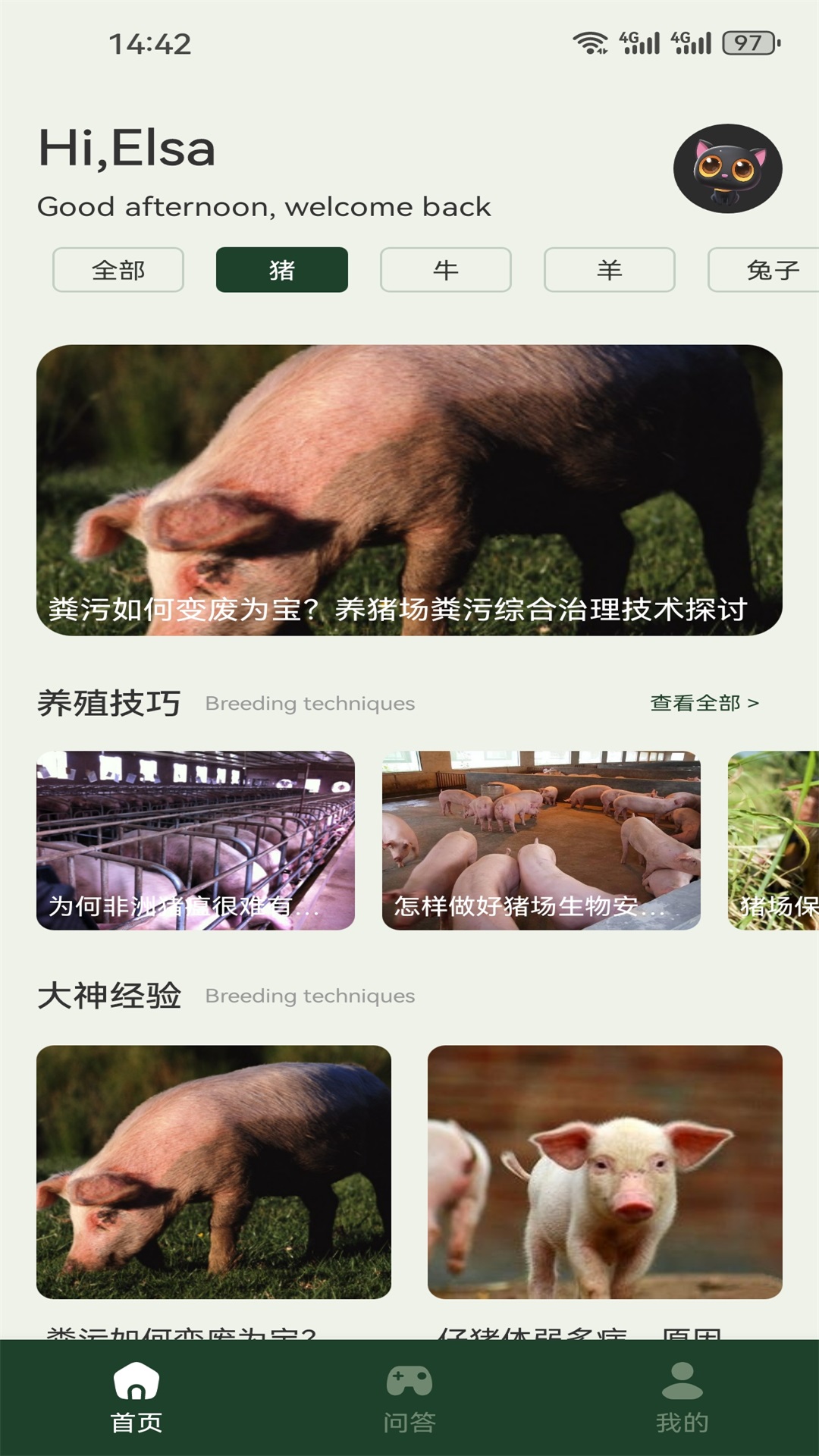
Task: Tap 查看全部 for breeding techniques
Action: point(704,703)
